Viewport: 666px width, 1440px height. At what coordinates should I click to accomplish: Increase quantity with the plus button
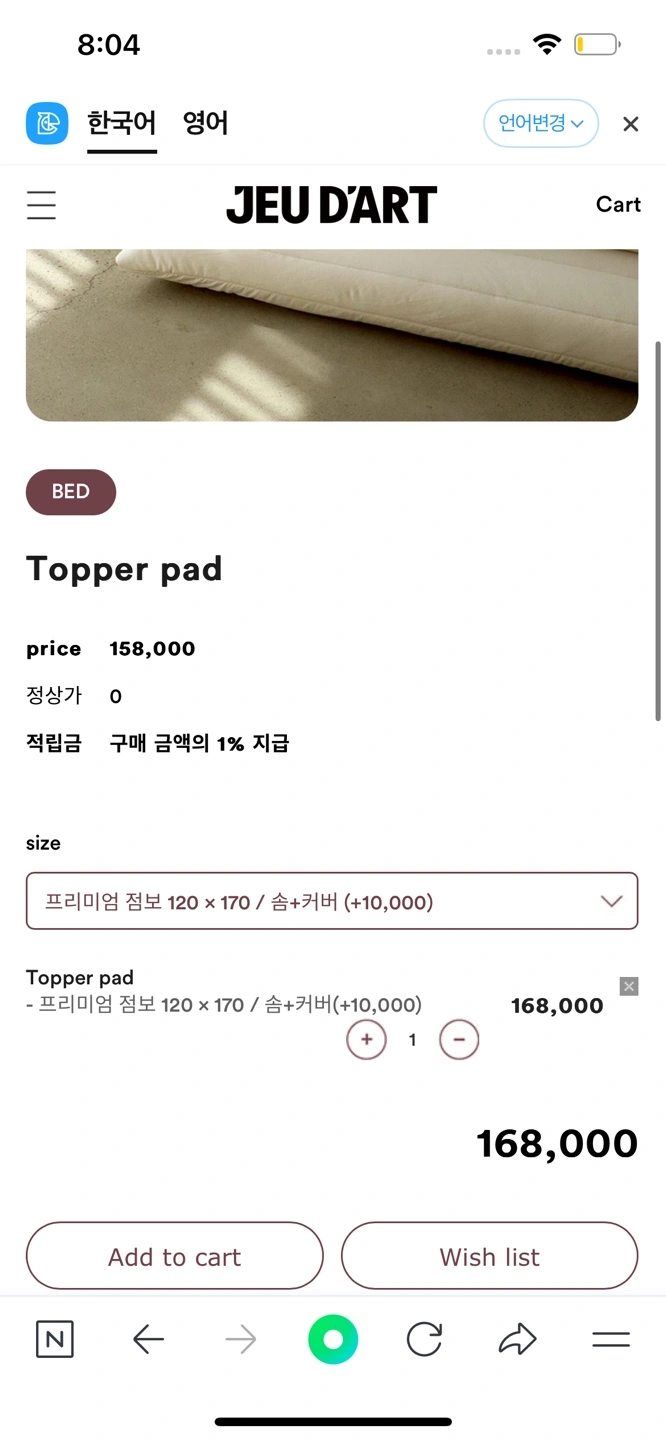coord(366,1040)
